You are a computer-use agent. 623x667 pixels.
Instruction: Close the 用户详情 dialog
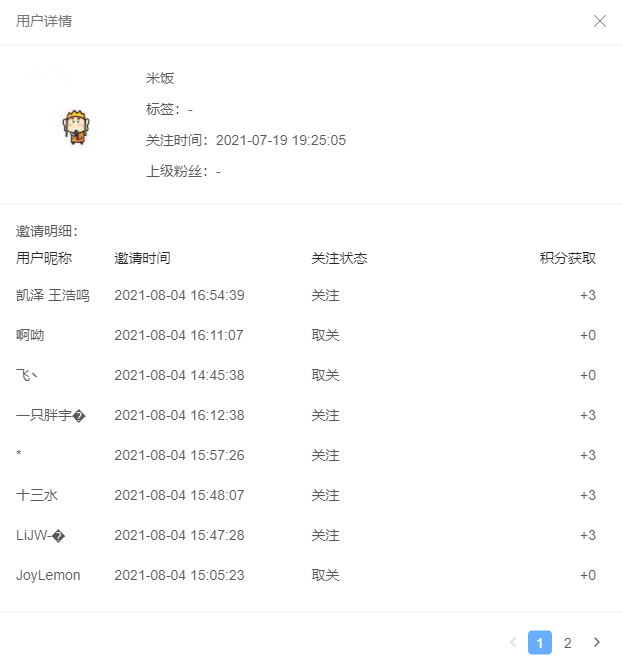(600, 21)
